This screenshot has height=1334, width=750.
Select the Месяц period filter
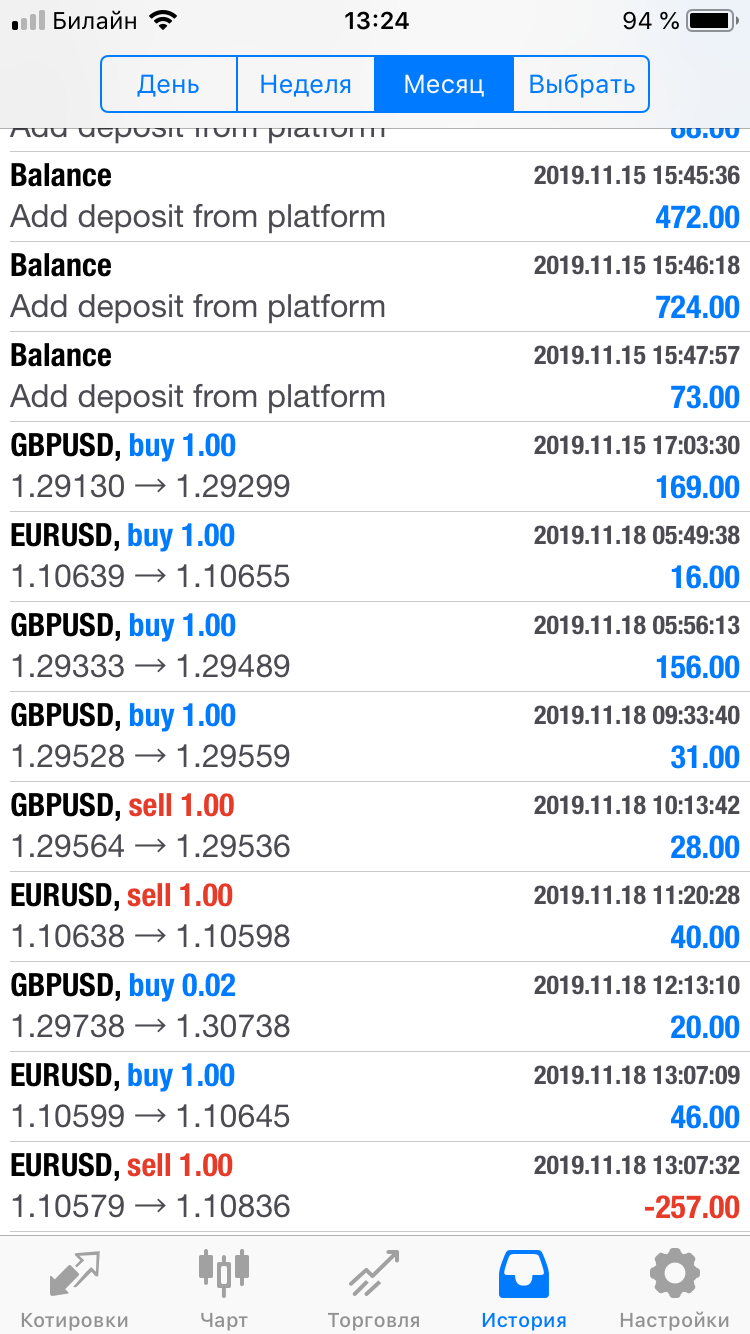click(x=444, y=84)
